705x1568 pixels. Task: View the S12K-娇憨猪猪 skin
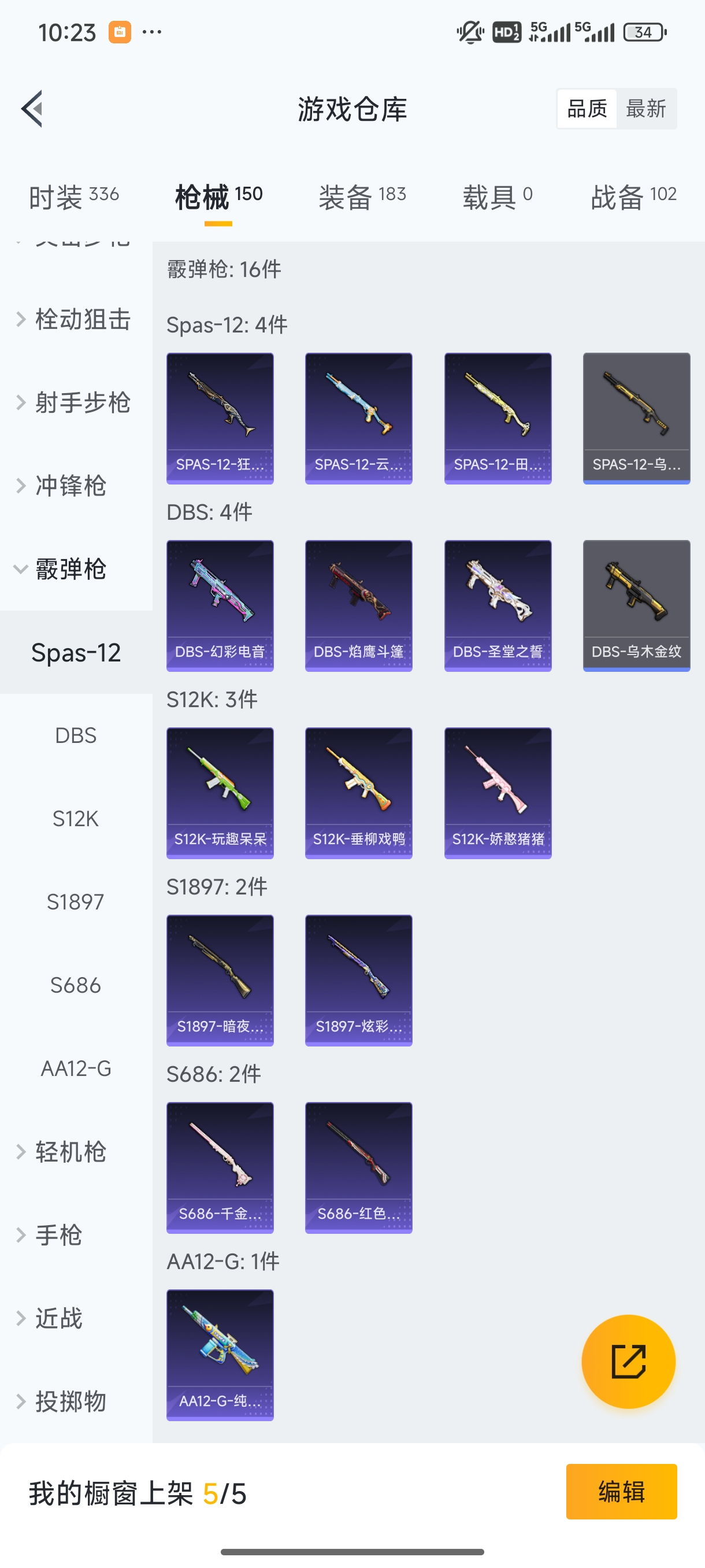(x=498, y=793)
